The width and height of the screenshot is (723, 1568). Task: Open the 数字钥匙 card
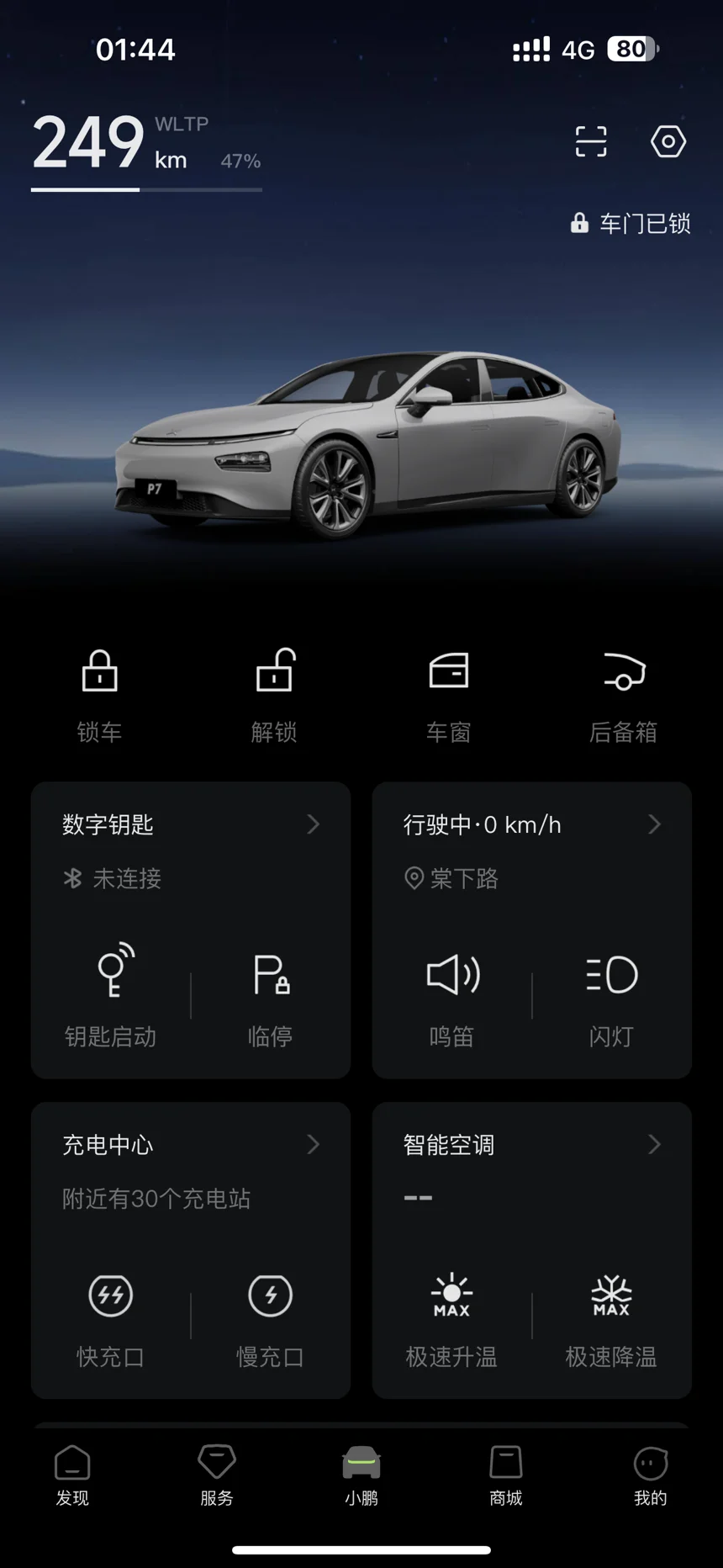point(191,824)
